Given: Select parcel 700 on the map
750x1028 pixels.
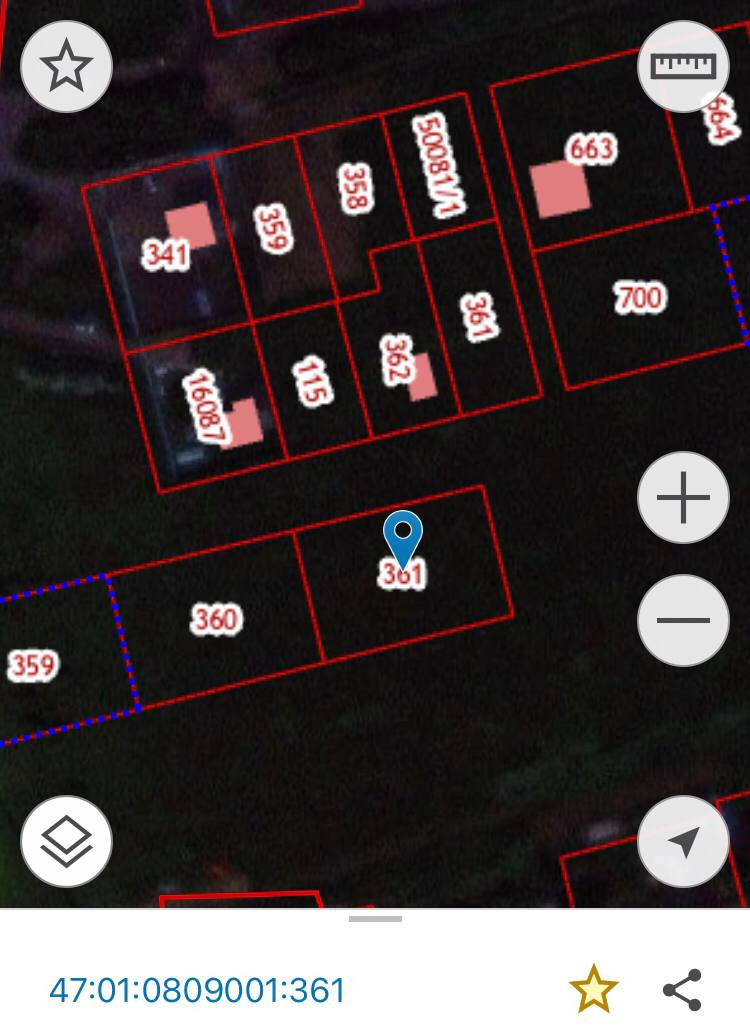Looking at the screenshot, I should pos(640,298).
